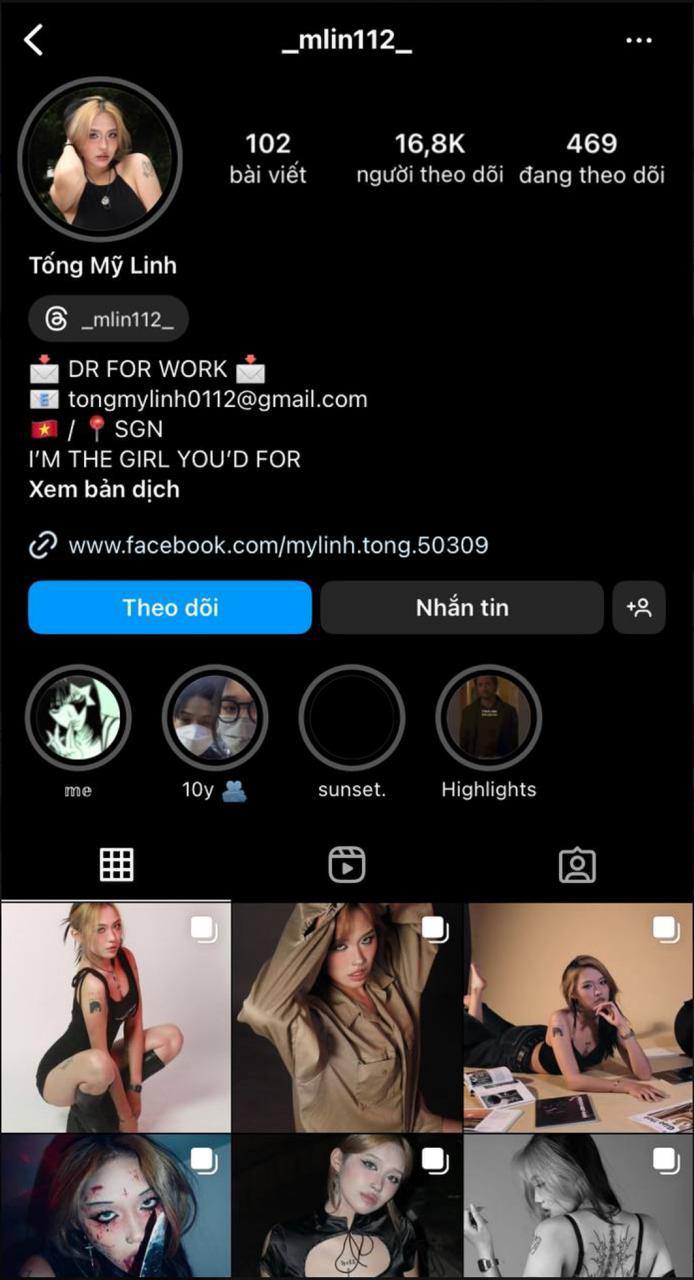This screenshot has width=694, height=1280.
Task: Switch to the Reels tab
Action: [x=347, y=865]
